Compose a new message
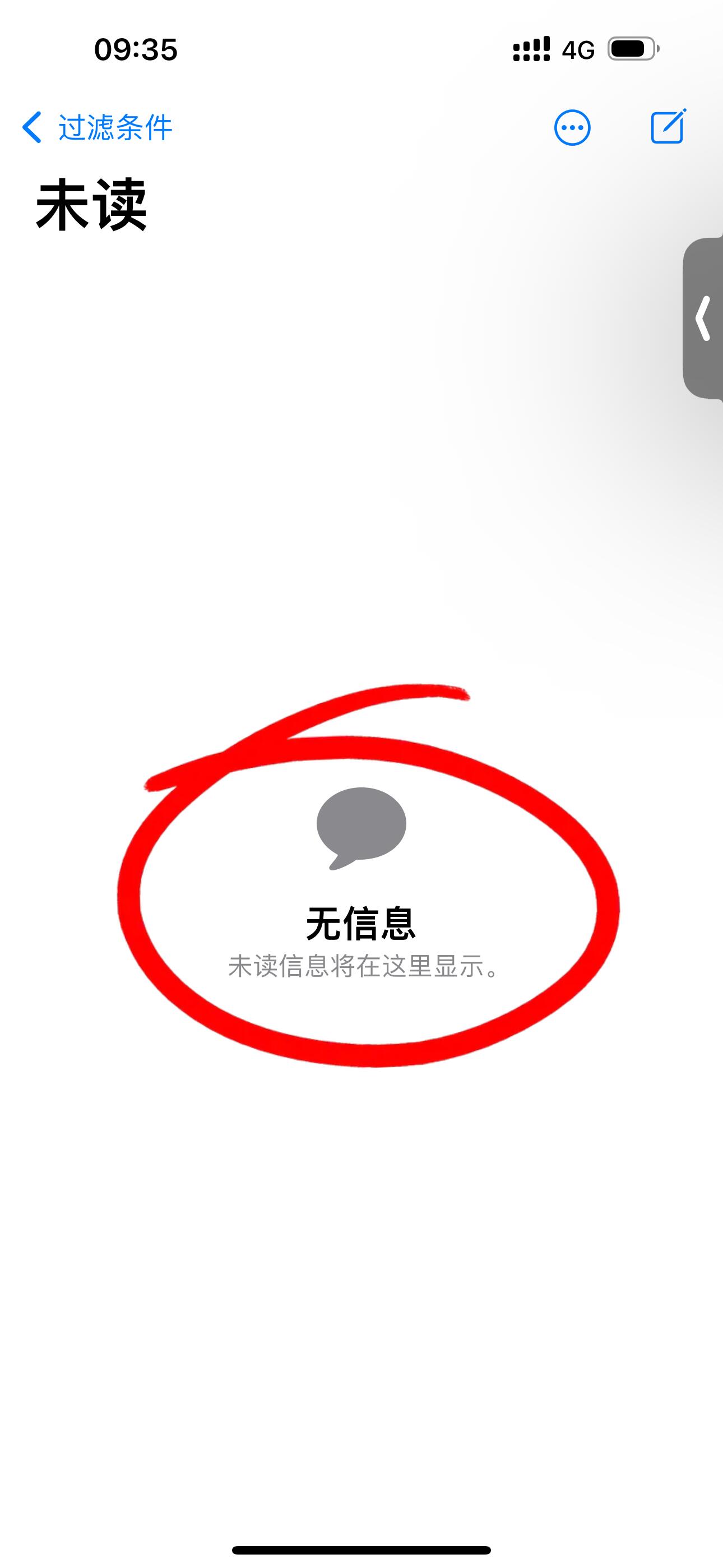This screenshot has height=1568, width=723. click(x=668, y=127)
